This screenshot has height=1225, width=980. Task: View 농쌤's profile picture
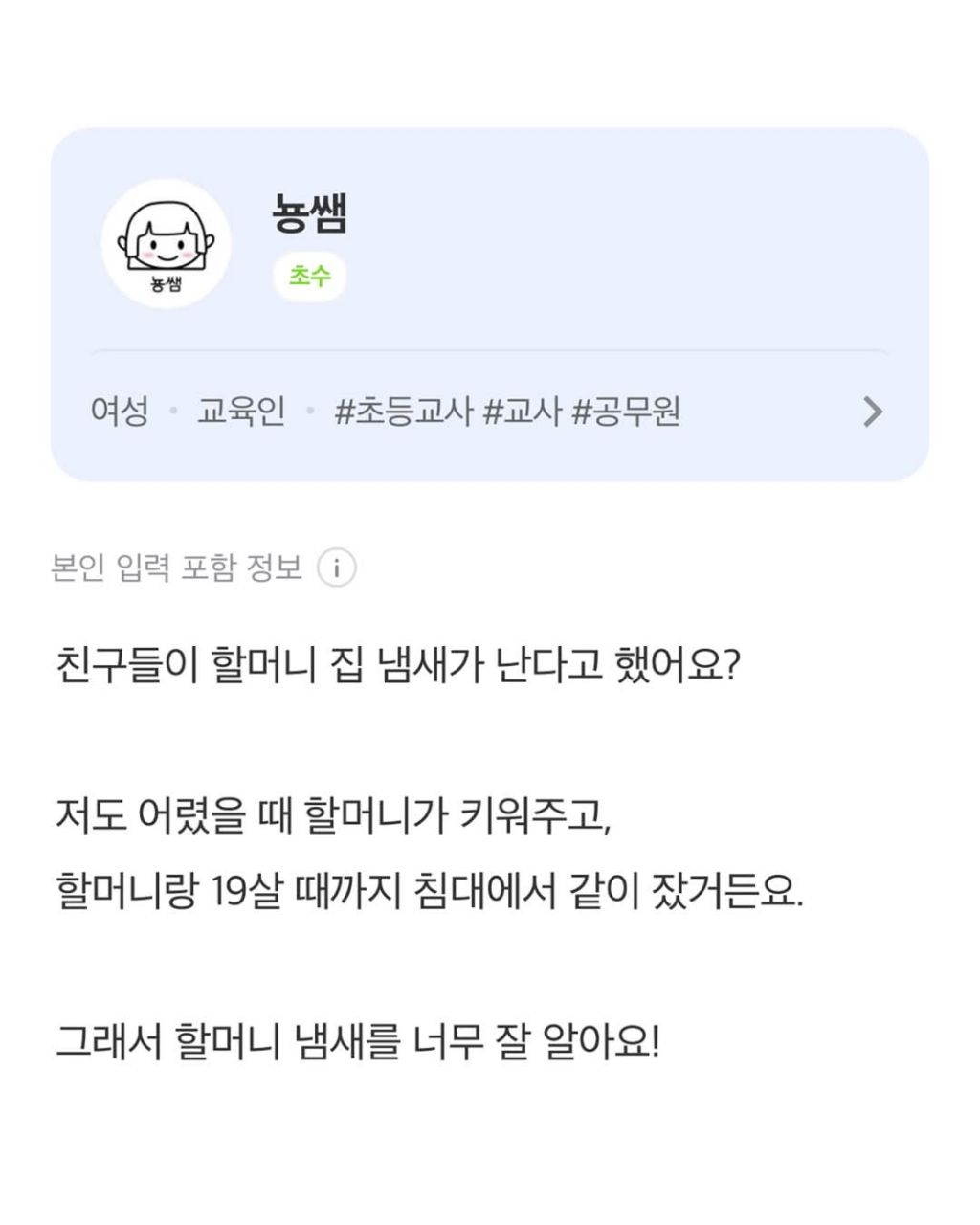[167, 243]
